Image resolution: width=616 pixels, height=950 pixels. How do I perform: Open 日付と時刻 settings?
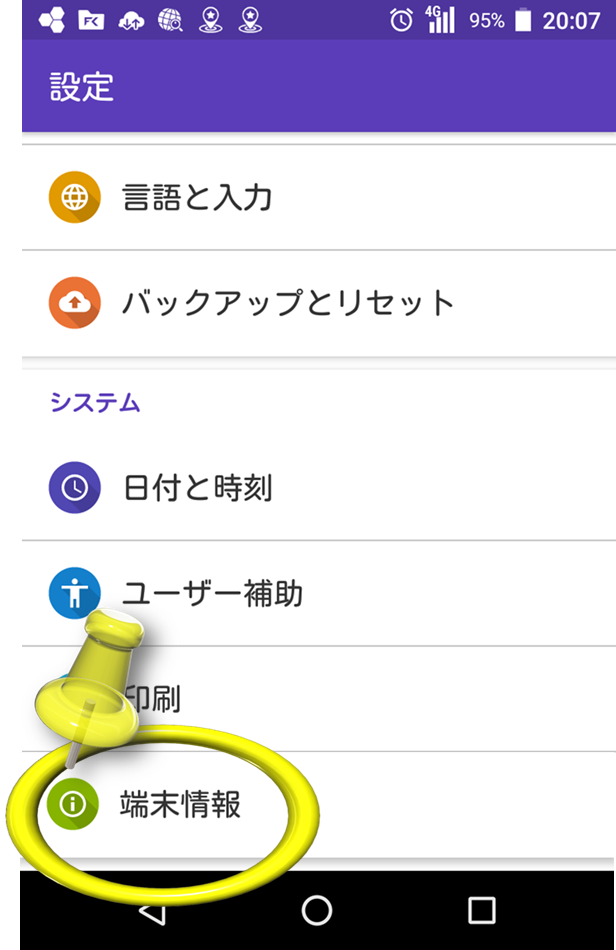tap(197, 488)
